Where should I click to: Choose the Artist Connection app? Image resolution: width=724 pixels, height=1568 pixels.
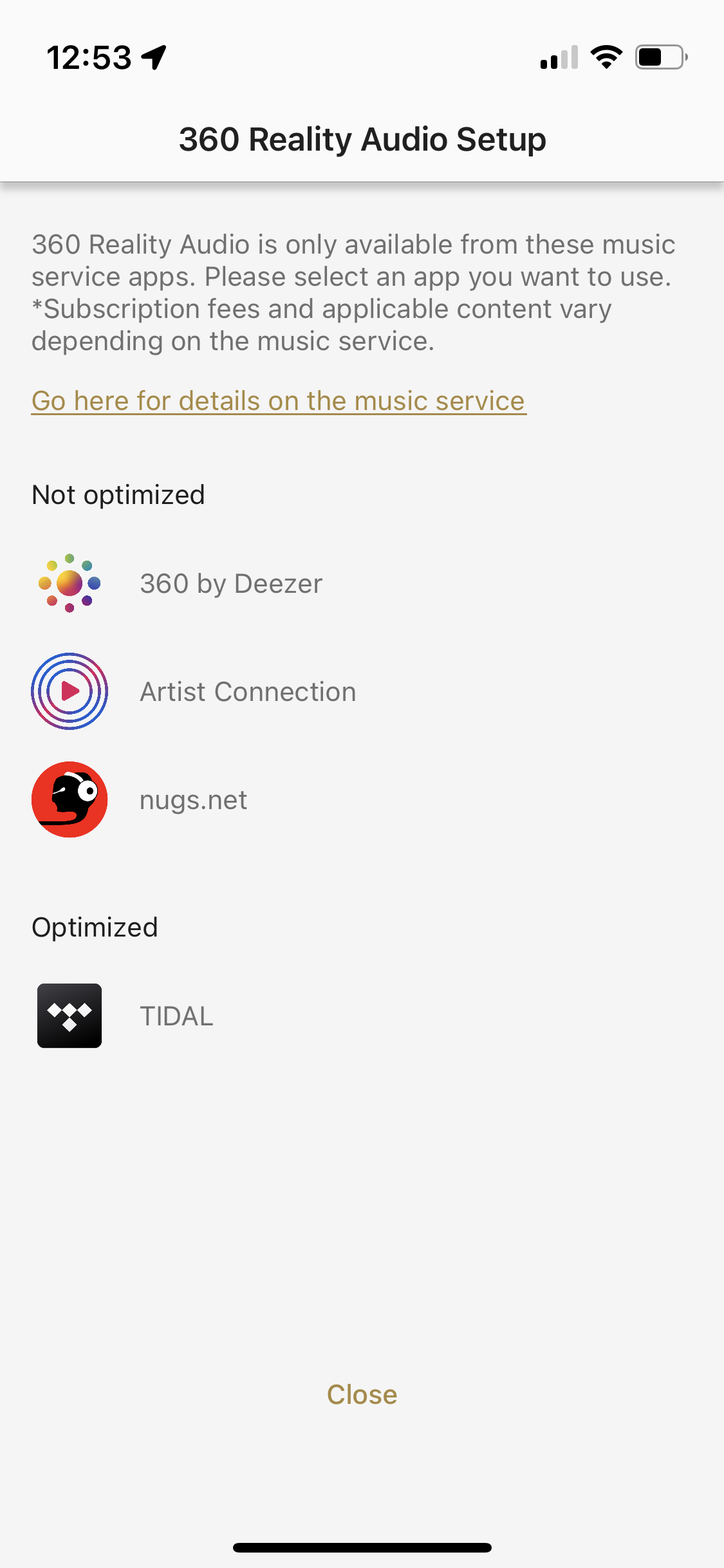(362, 692)
